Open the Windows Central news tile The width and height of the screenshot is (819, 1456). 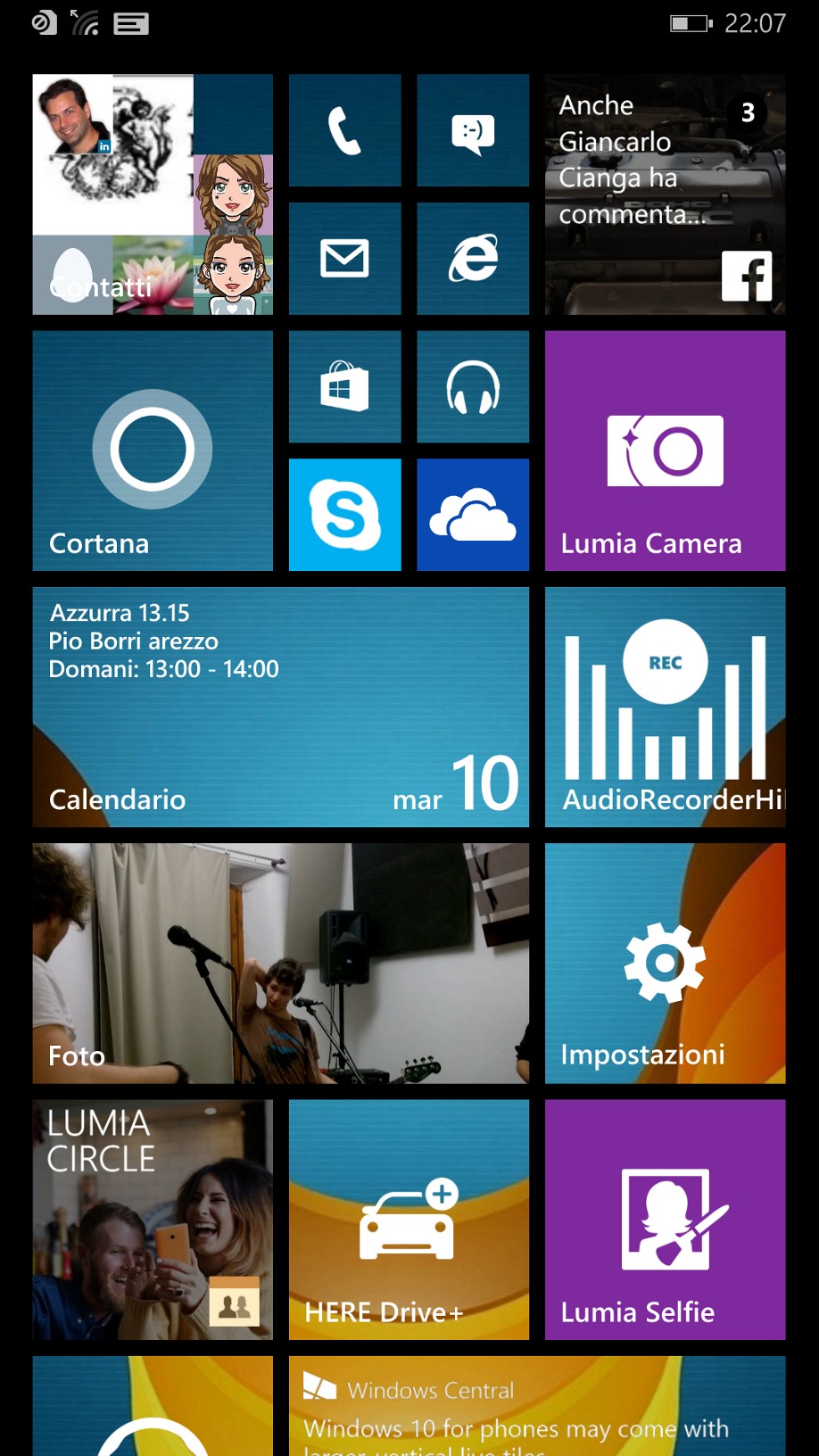(536, 1408)
